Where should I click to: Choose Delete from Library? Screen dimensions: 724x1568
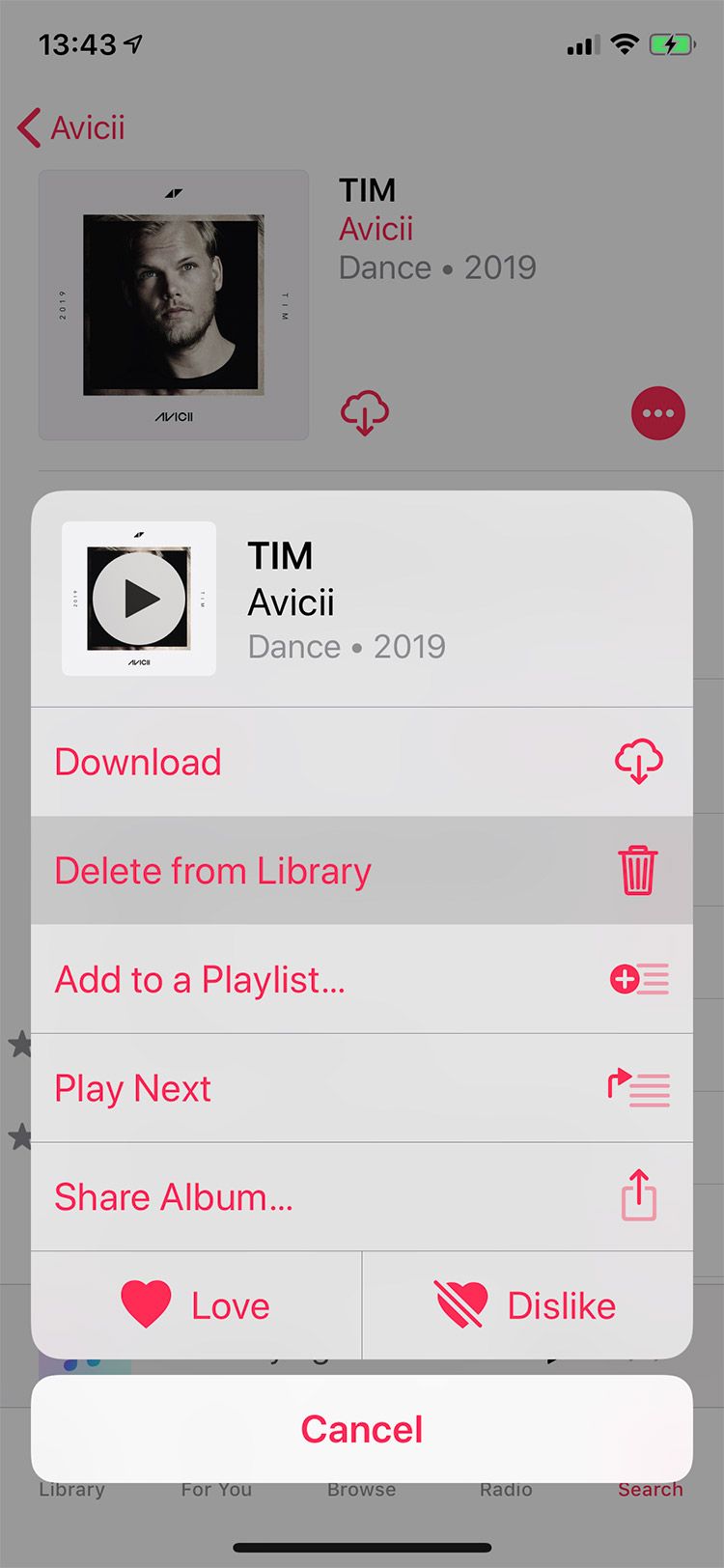click(361, 871)
